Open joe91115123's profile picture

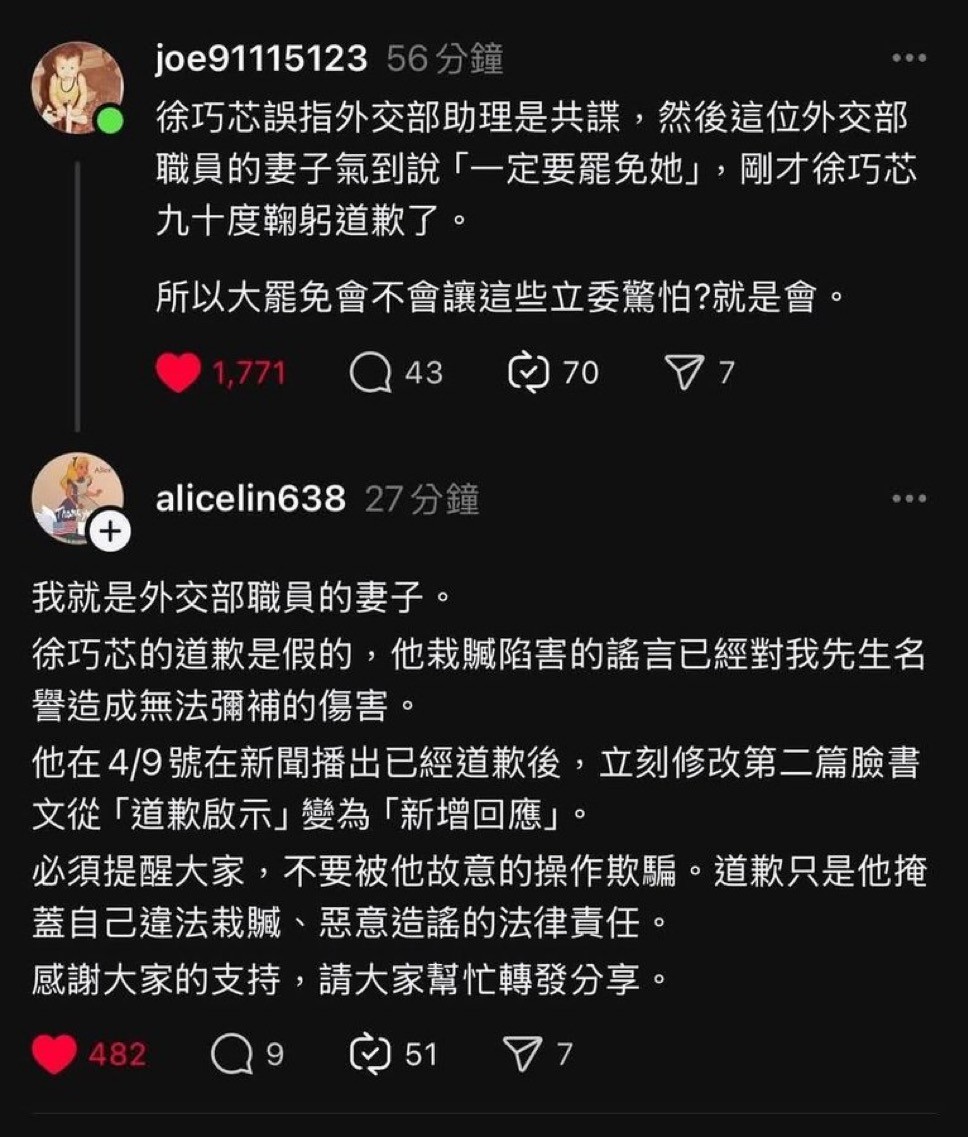(77, 88)
